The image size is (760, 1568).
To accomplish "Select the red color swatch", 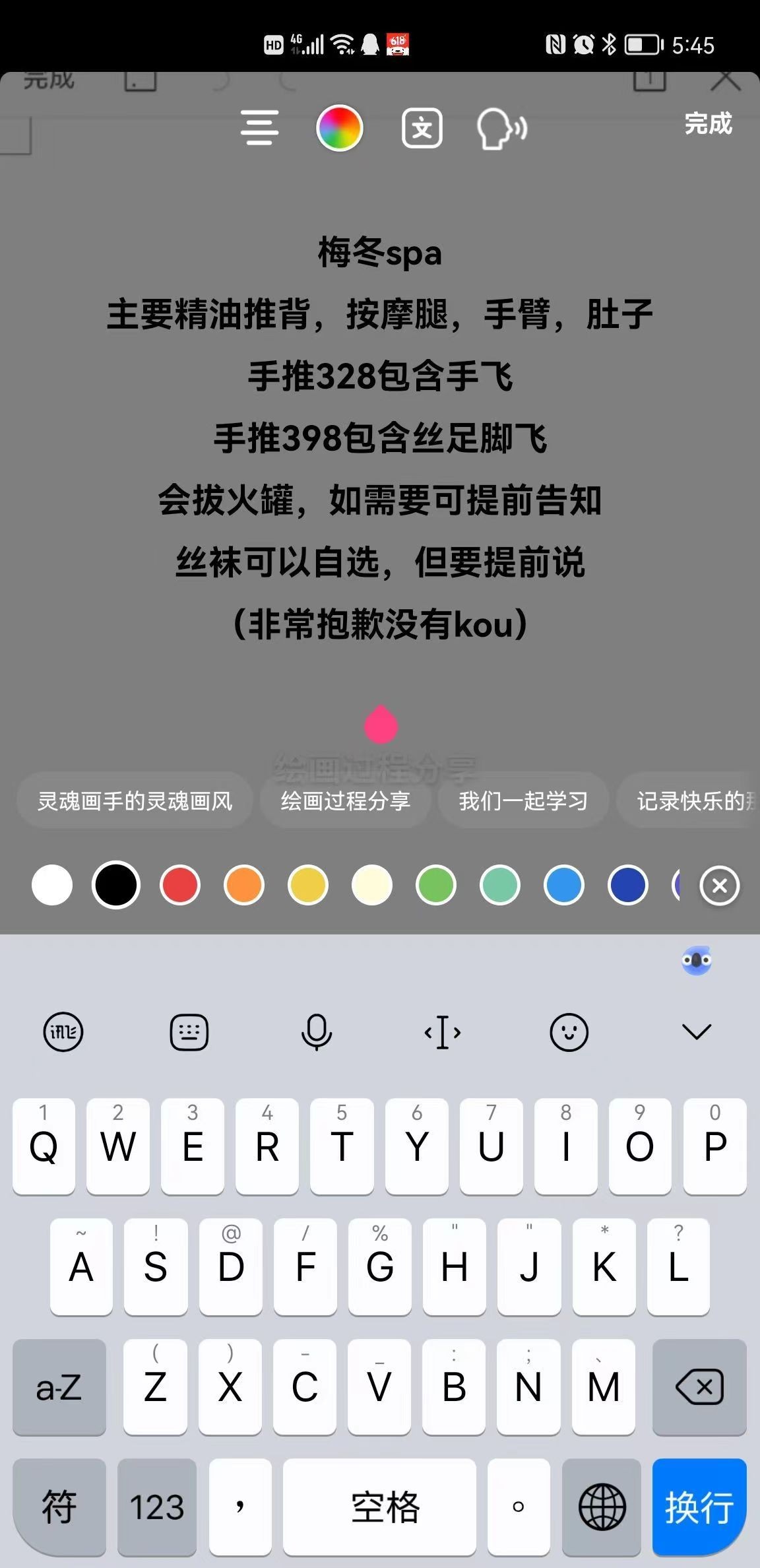I will 180,885.
